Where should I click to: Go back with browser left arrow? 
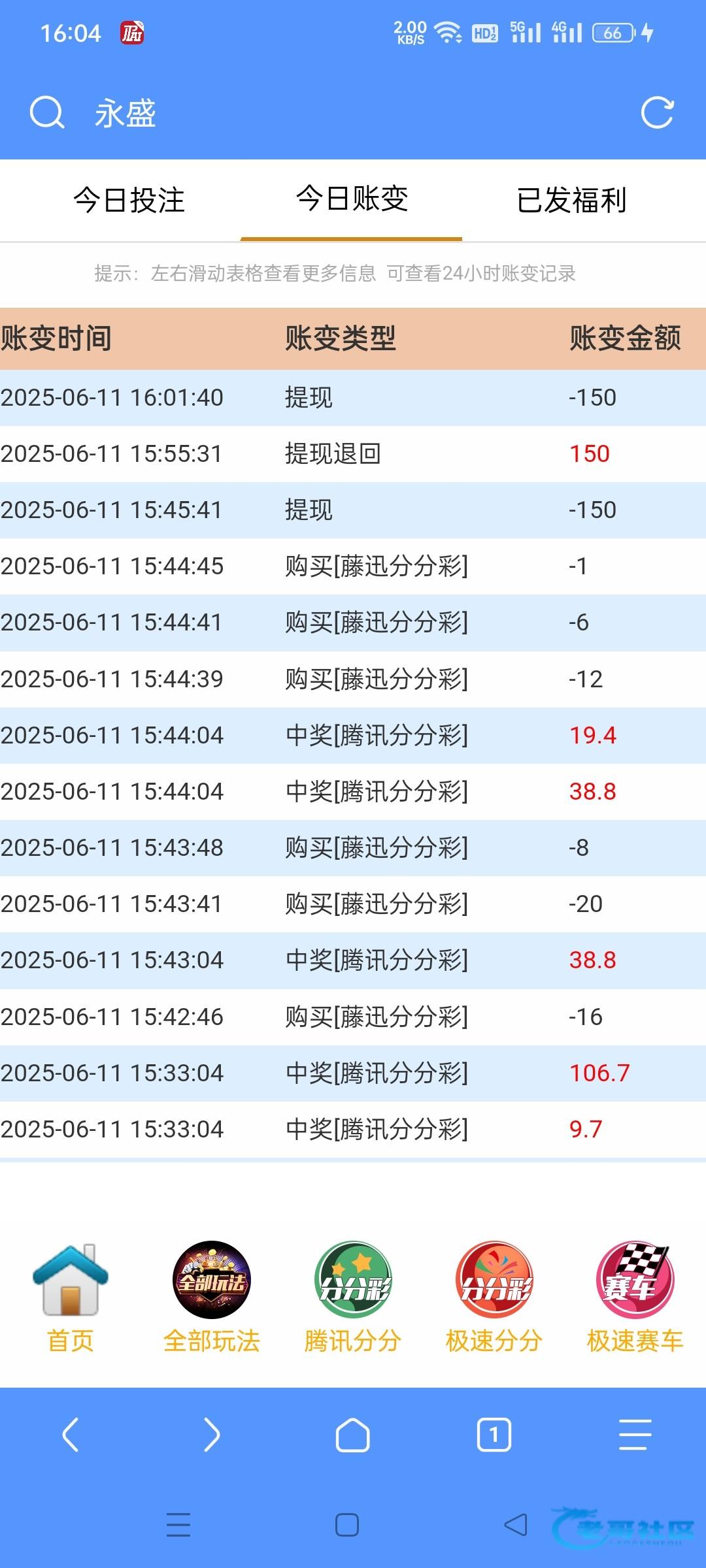coord(71,1435)
